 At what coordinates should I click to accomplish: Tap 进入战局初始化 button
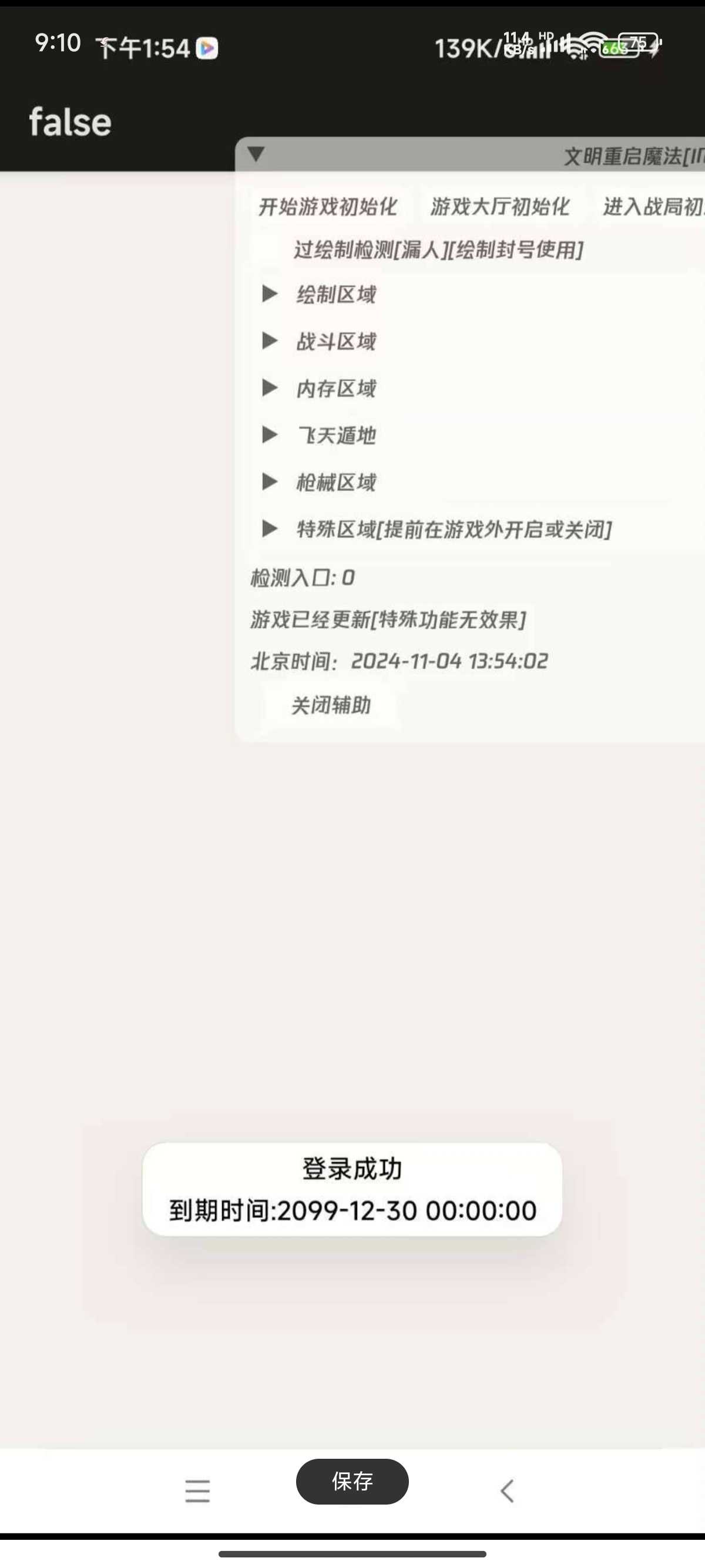653,207
